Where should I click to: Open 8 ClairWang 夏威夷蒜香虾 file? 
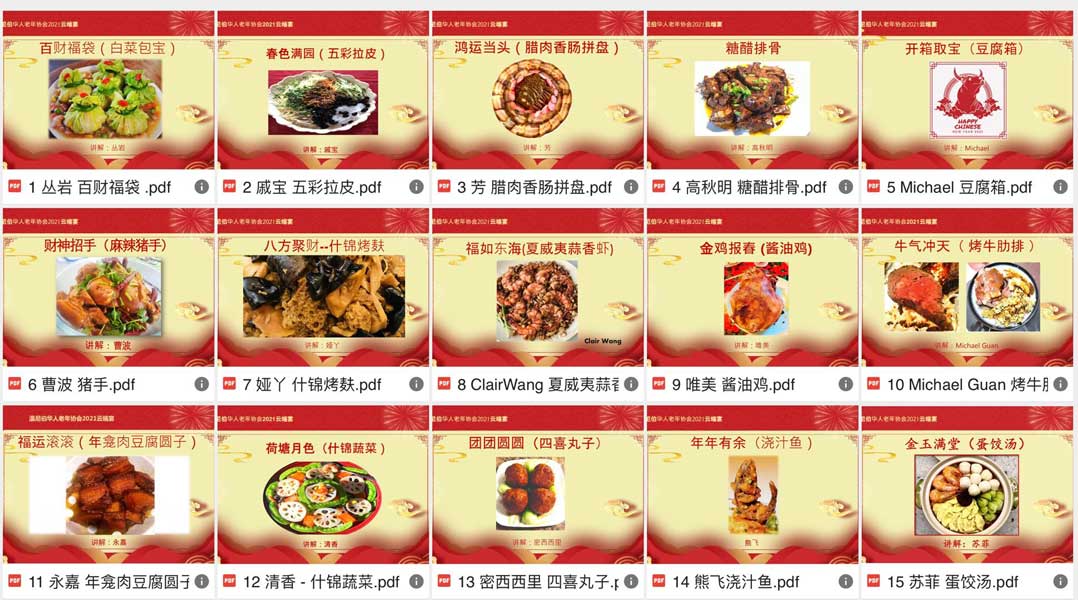[537, 289]
